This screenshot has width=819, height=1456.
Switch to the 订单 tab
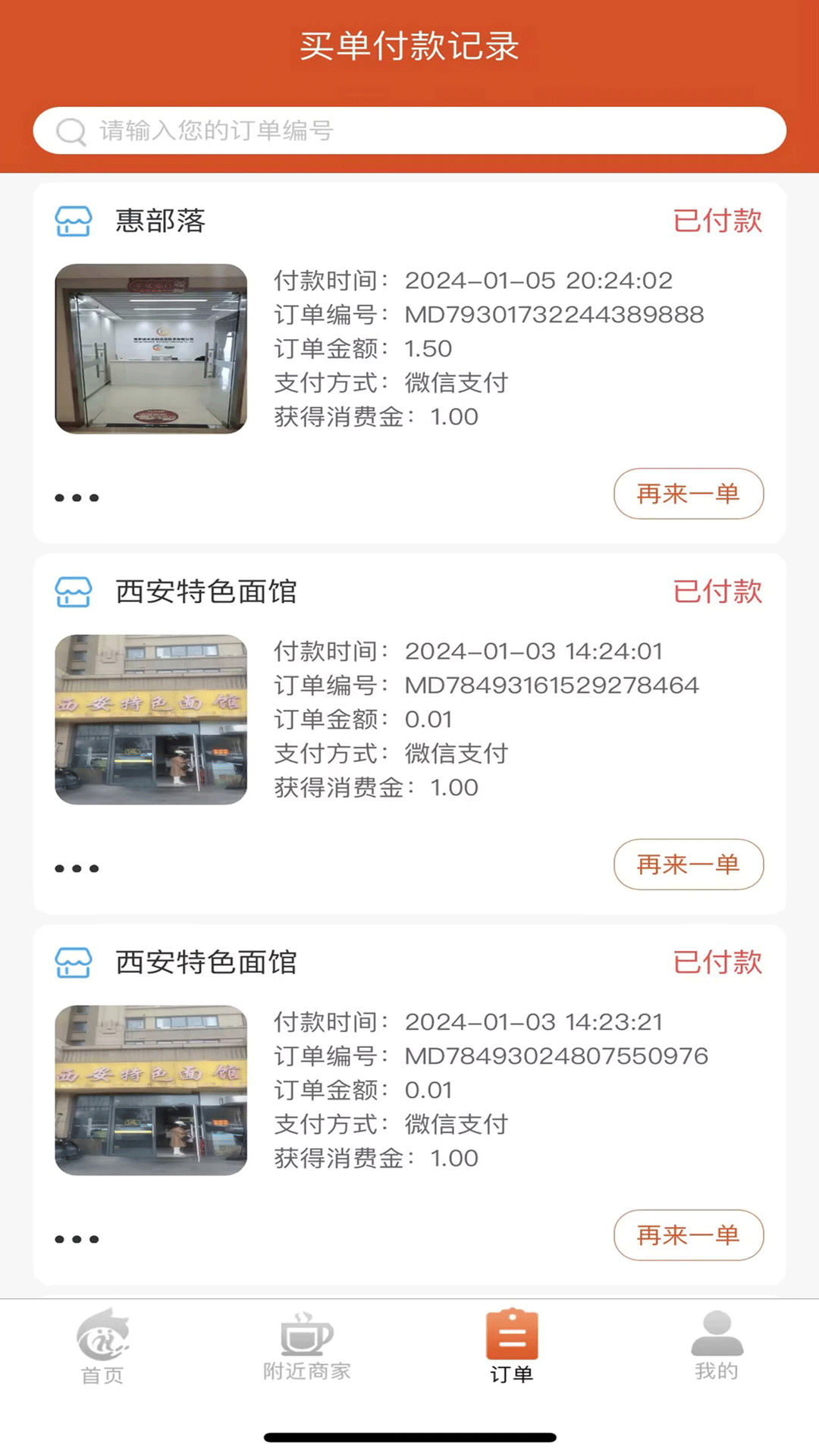click(513, 1350)
